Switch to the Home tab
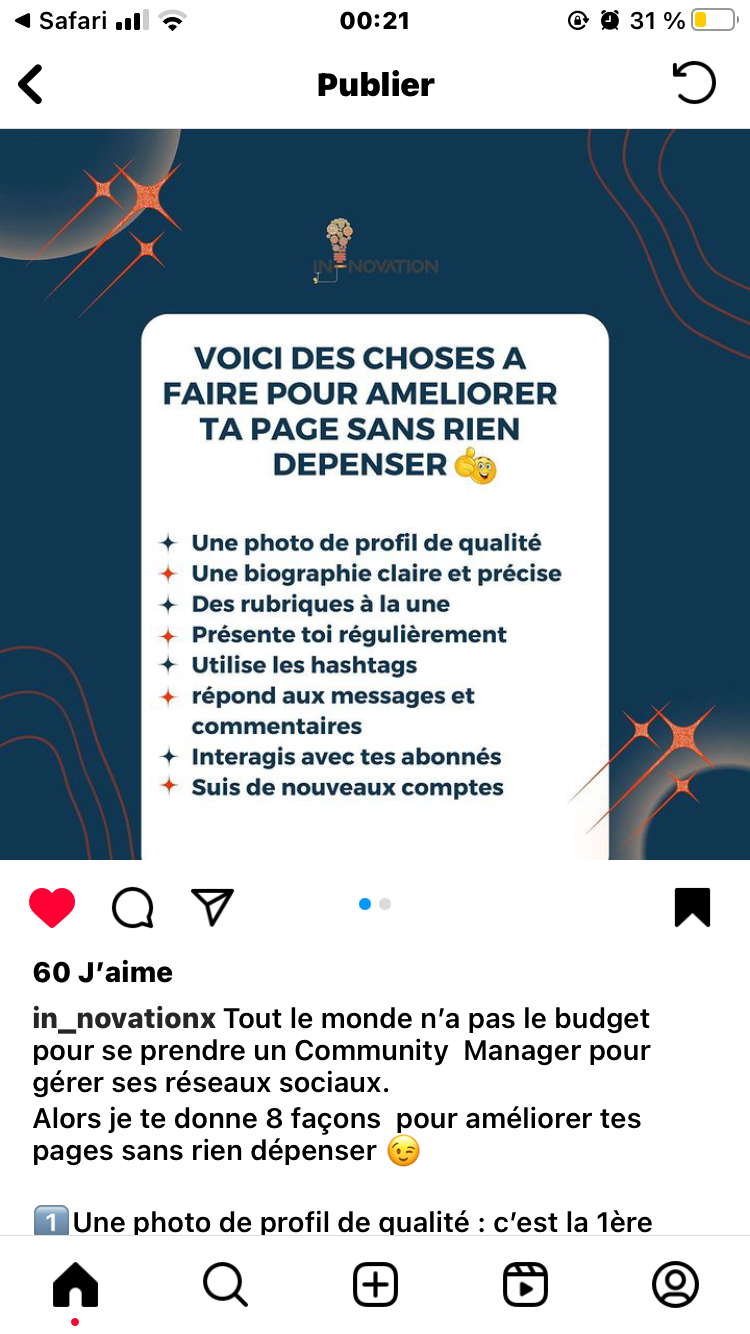750x1334 pixels. (x=76, y=1284)
